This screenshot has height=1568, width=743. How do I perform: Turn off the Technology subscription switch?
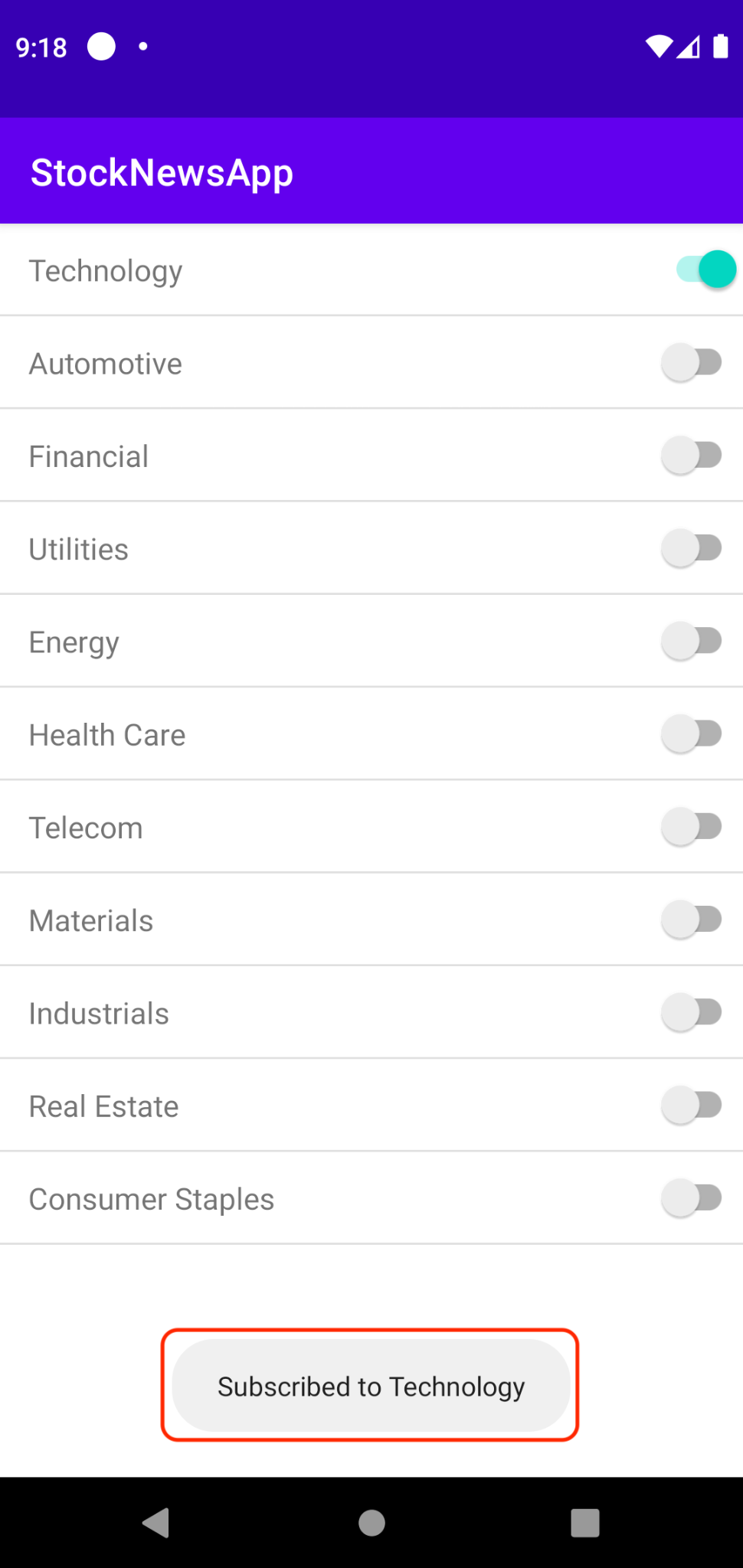(x=705, y=269)
